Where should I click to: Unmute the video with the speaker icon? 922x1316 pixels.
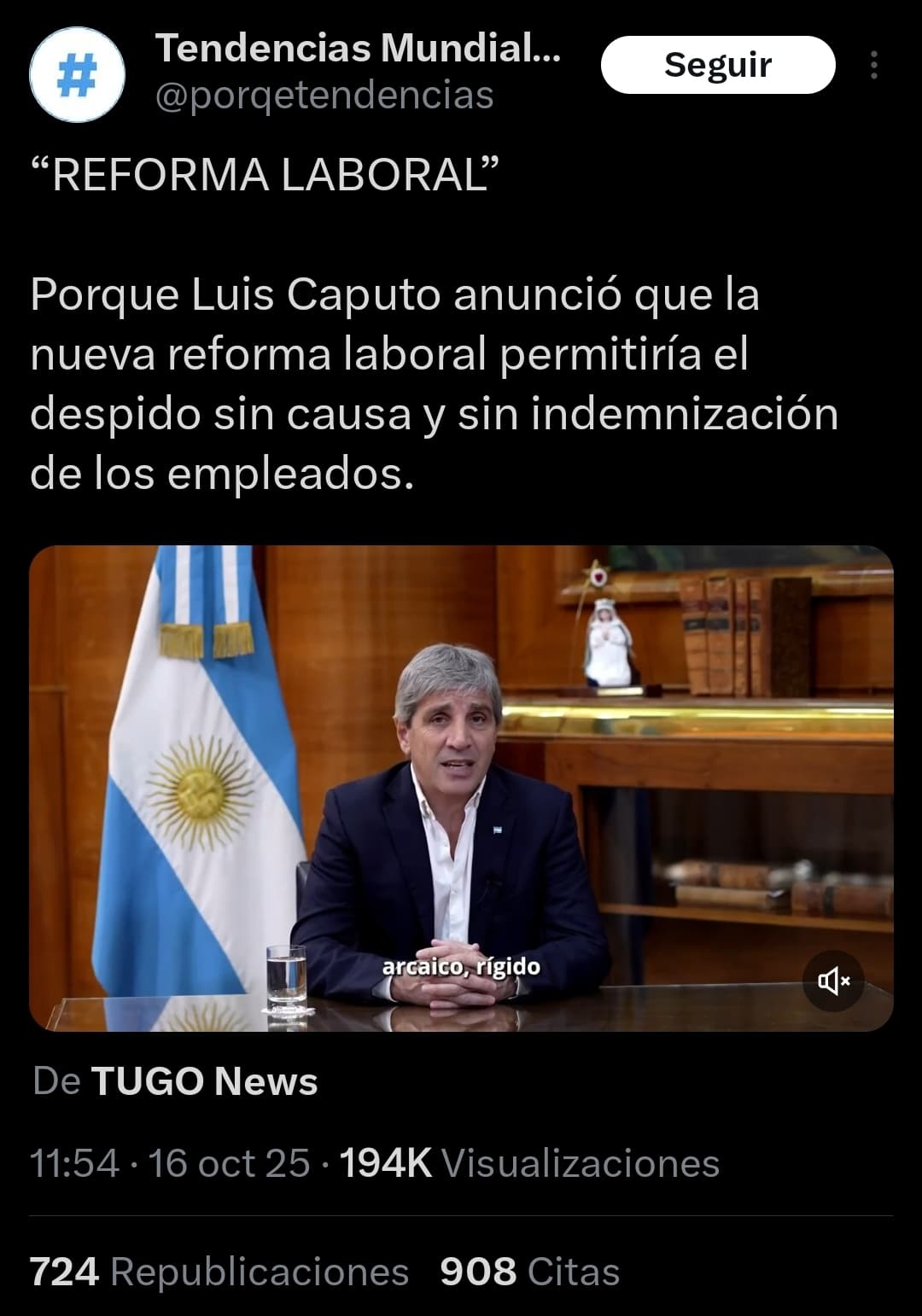833,981
